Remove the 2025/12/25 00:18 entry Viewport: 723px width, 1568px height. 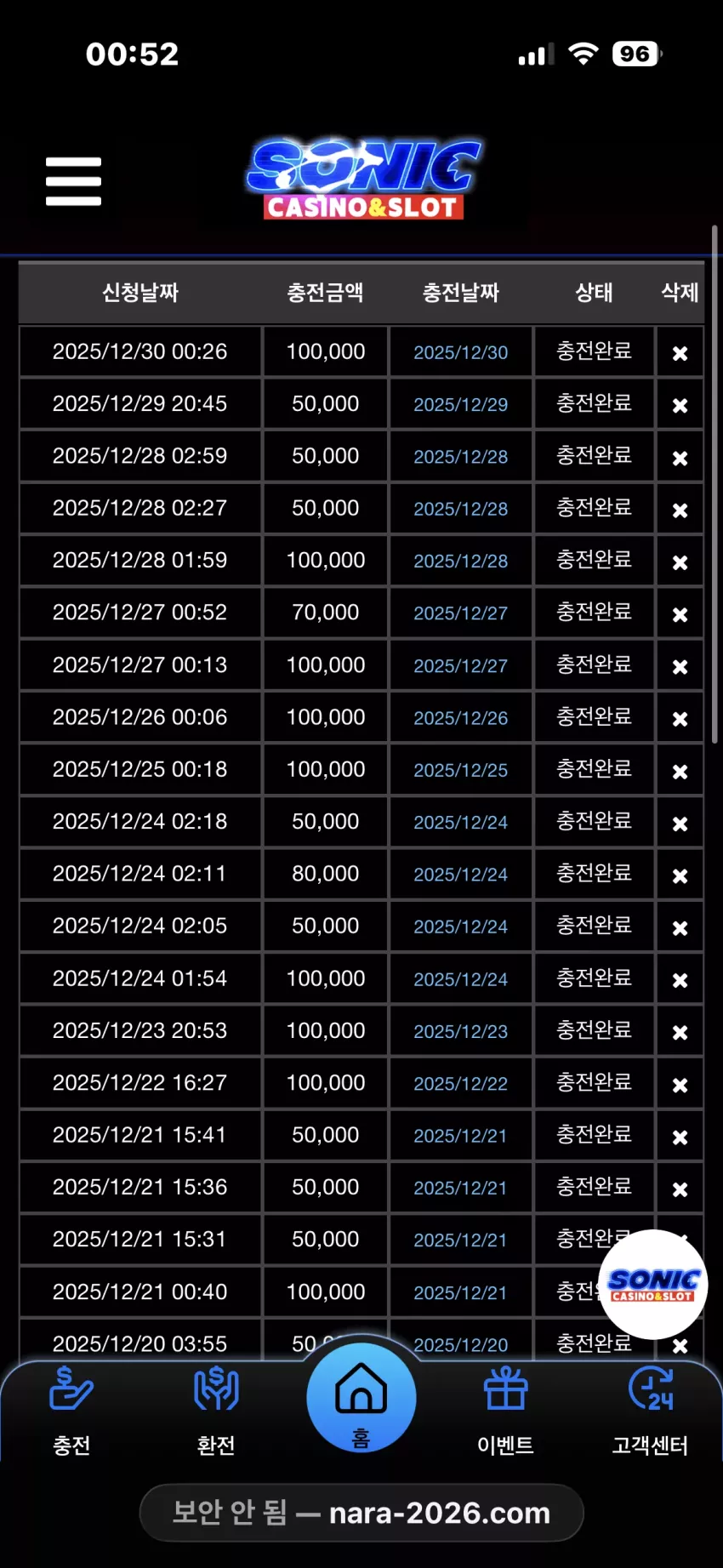pos(680,771)
